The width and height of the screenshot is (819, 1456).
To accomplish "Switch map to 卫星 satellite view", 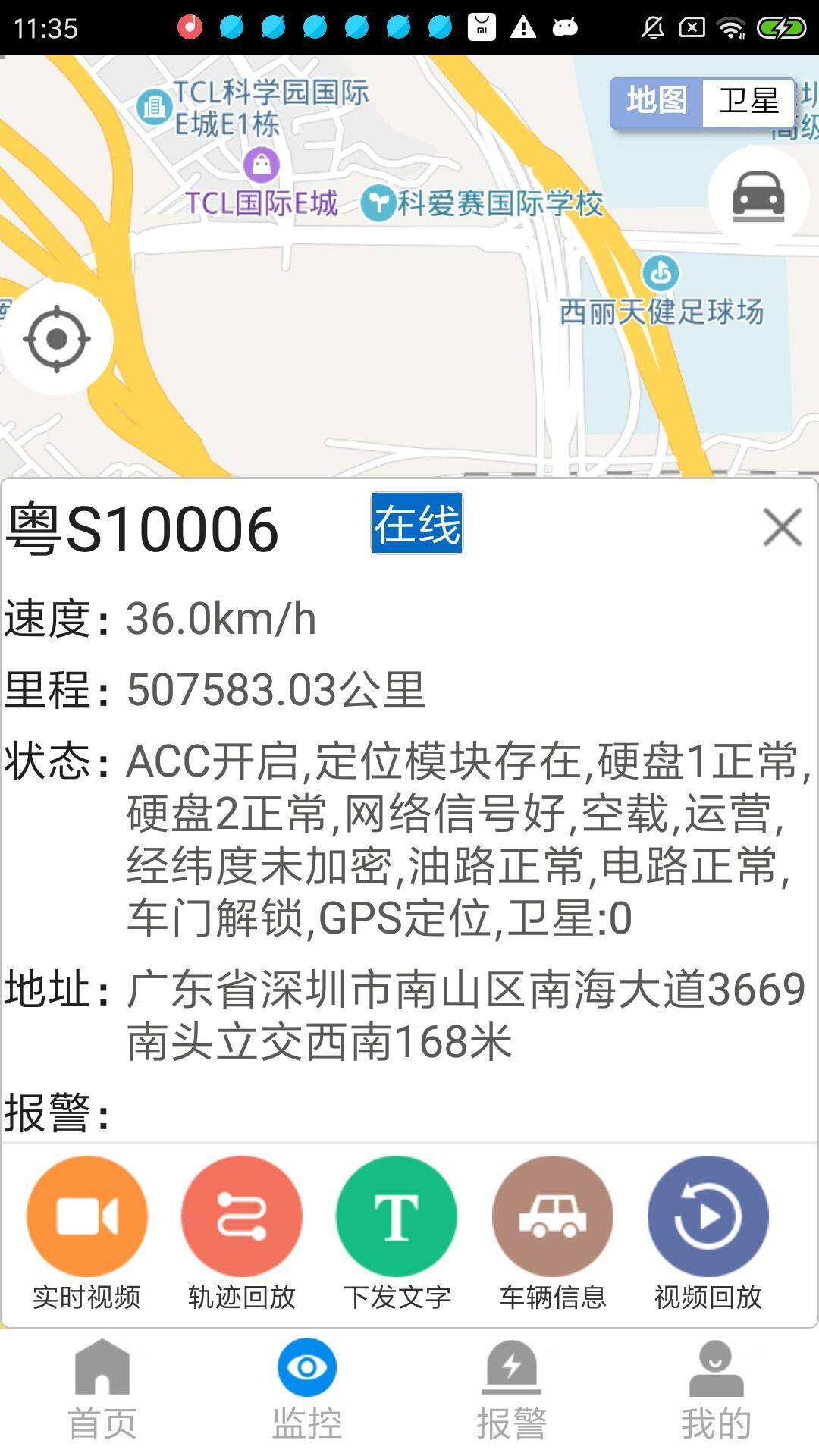I will pyautogui.click(x=748, y=102).
